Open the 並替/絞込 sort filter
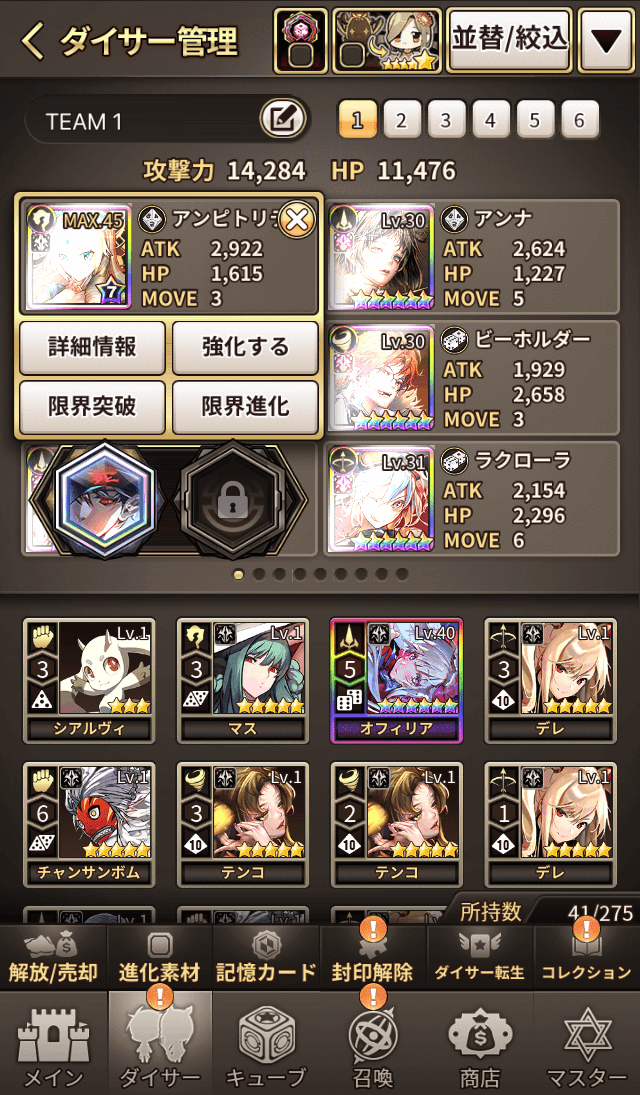This screenshot has height=1095, width=640. (x=509, y=40)
